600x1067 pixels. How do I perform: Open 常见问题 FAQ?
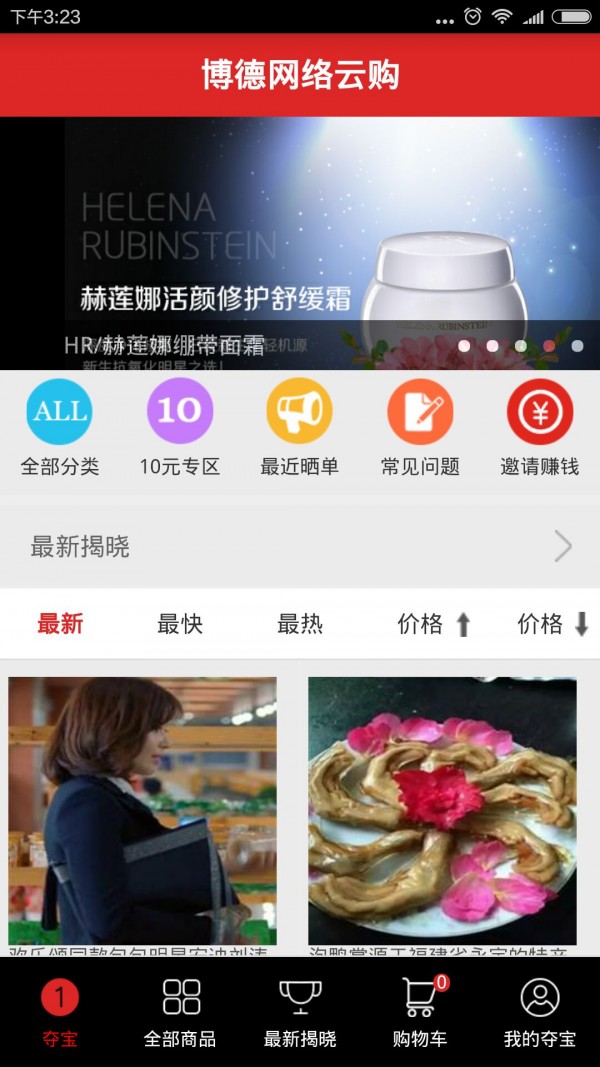420,427
